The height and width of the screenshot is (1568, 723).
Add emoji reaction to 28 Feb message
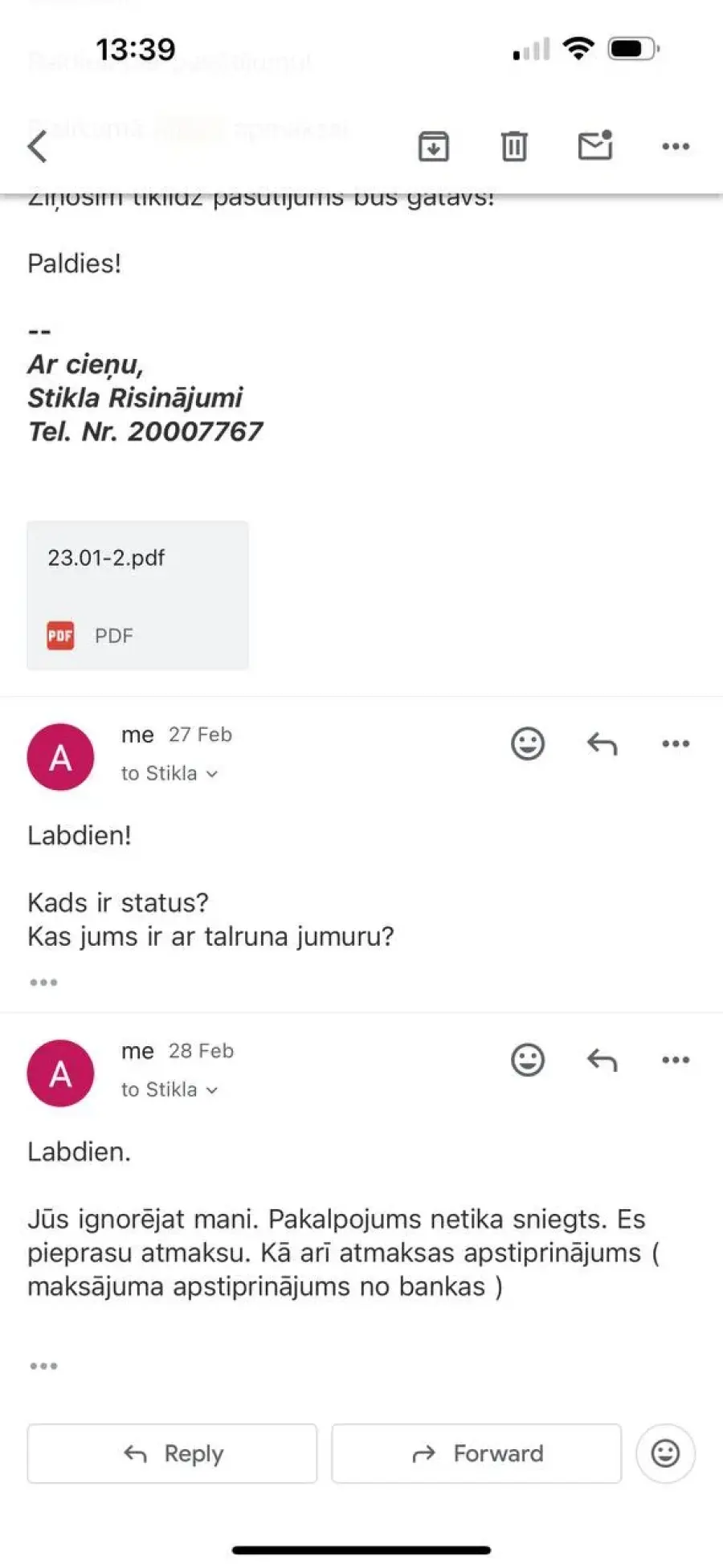[528, 1060]
